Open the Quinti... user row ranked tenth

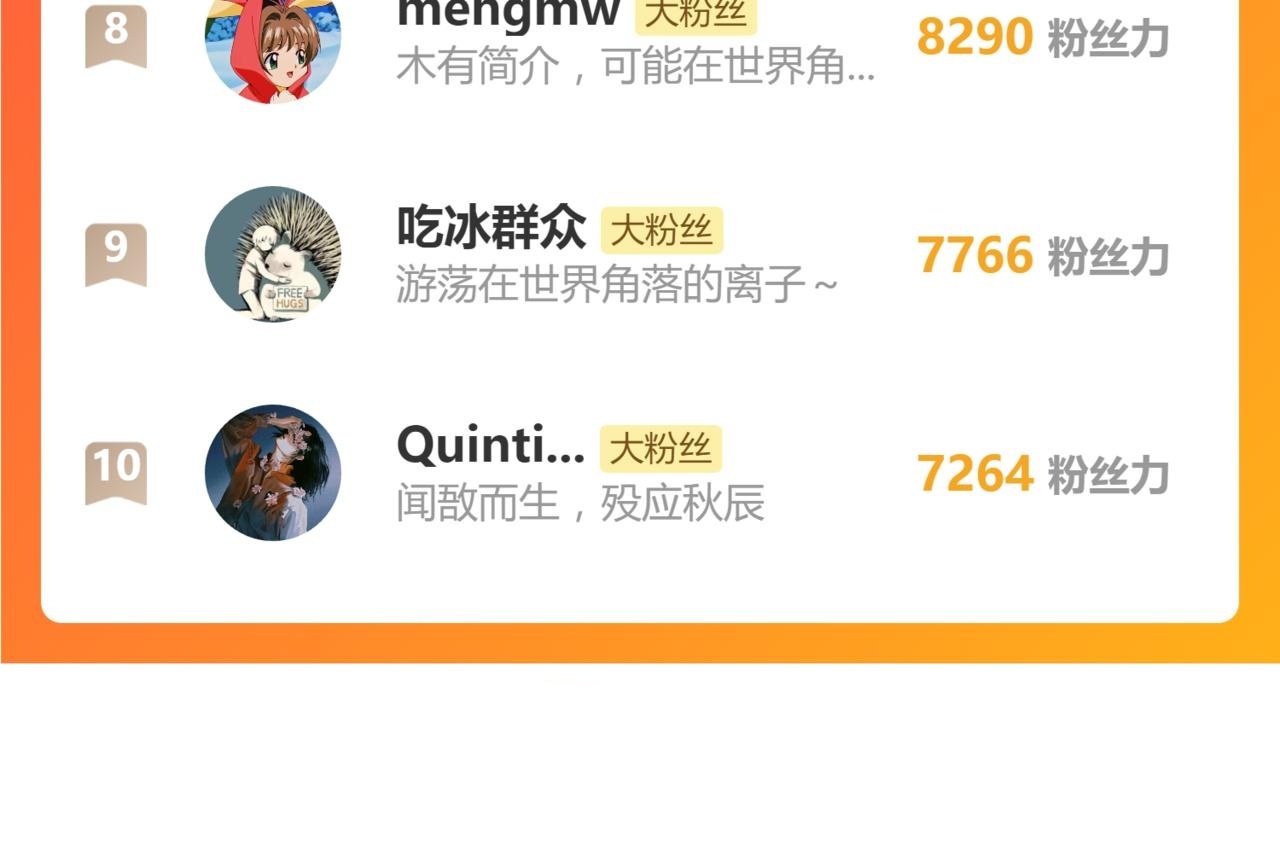coord(640,472)
